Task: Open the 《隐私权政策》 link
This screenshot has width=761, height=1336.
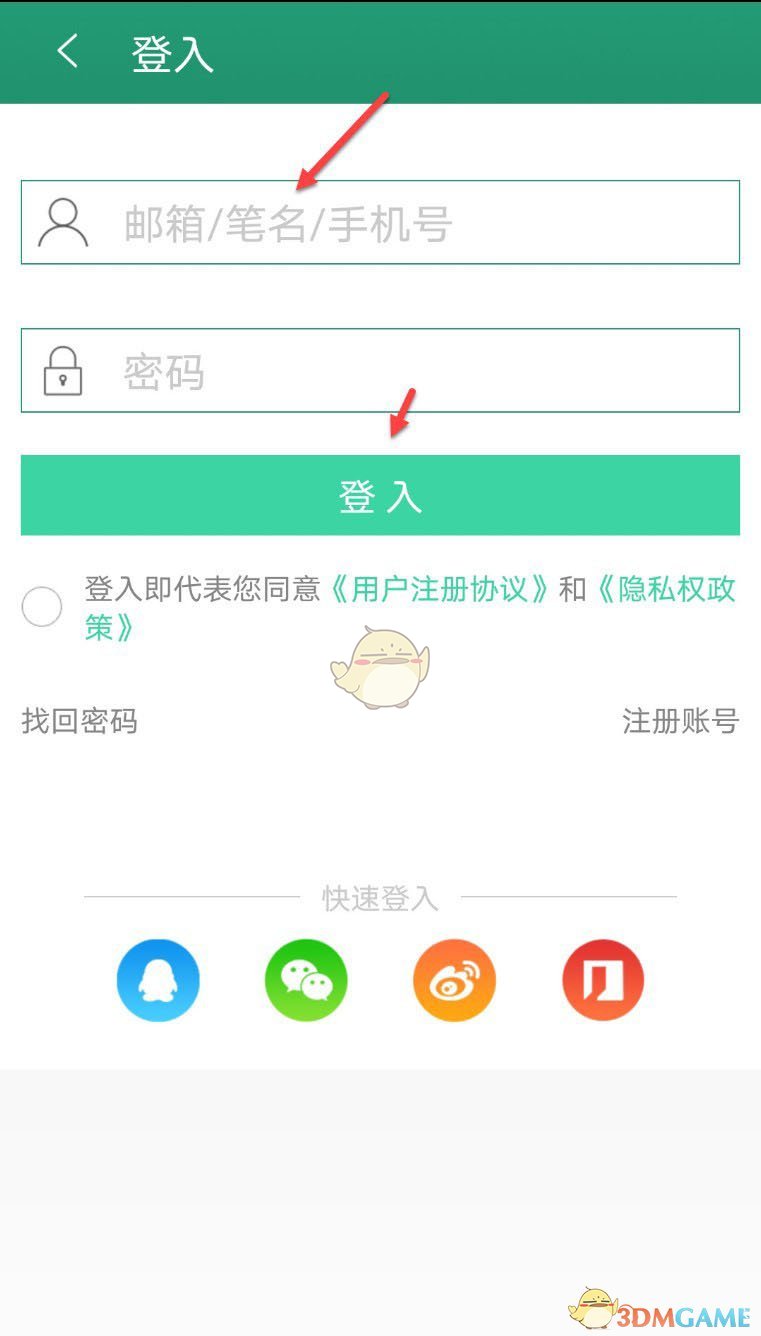Action: coord(410,608)
